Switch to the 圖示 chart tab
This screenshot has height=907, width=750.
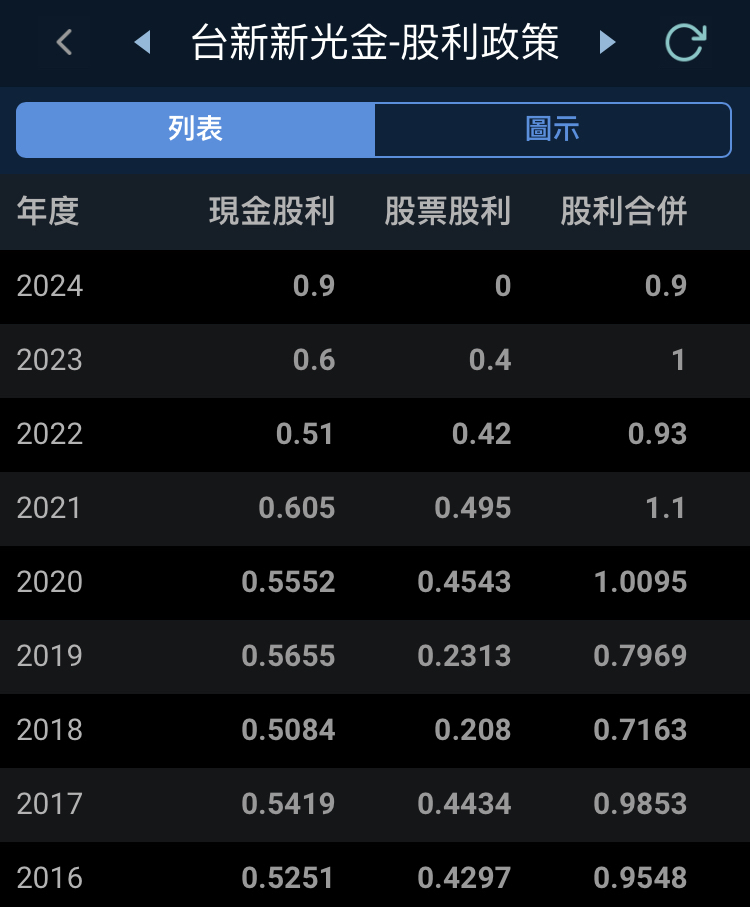pos(552,129)
